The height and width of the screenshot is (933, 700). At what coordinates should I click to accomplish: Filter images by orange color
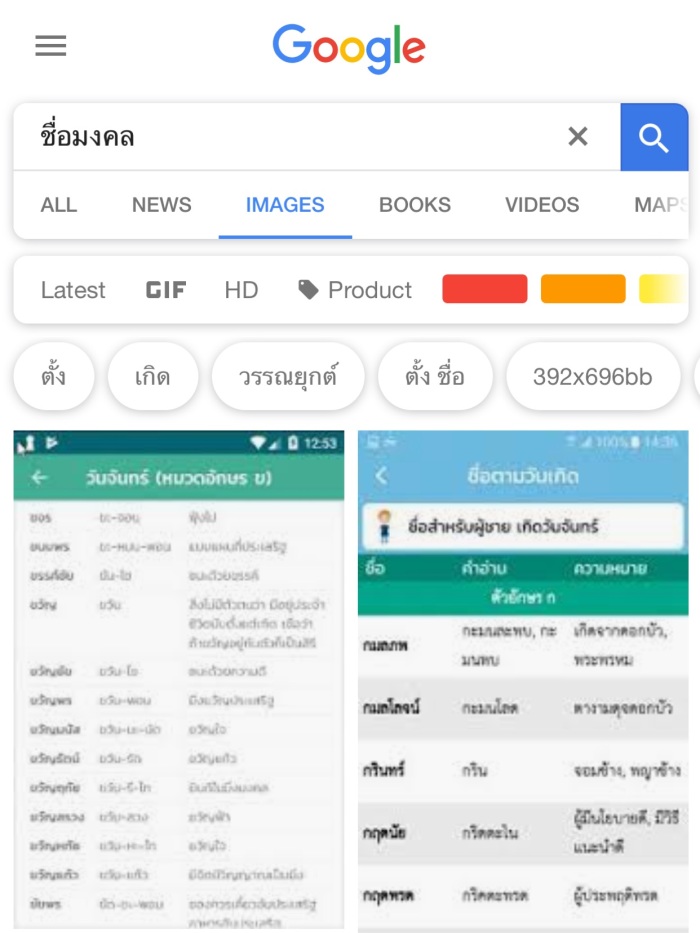pyautogui.click(x=583, y=290)
